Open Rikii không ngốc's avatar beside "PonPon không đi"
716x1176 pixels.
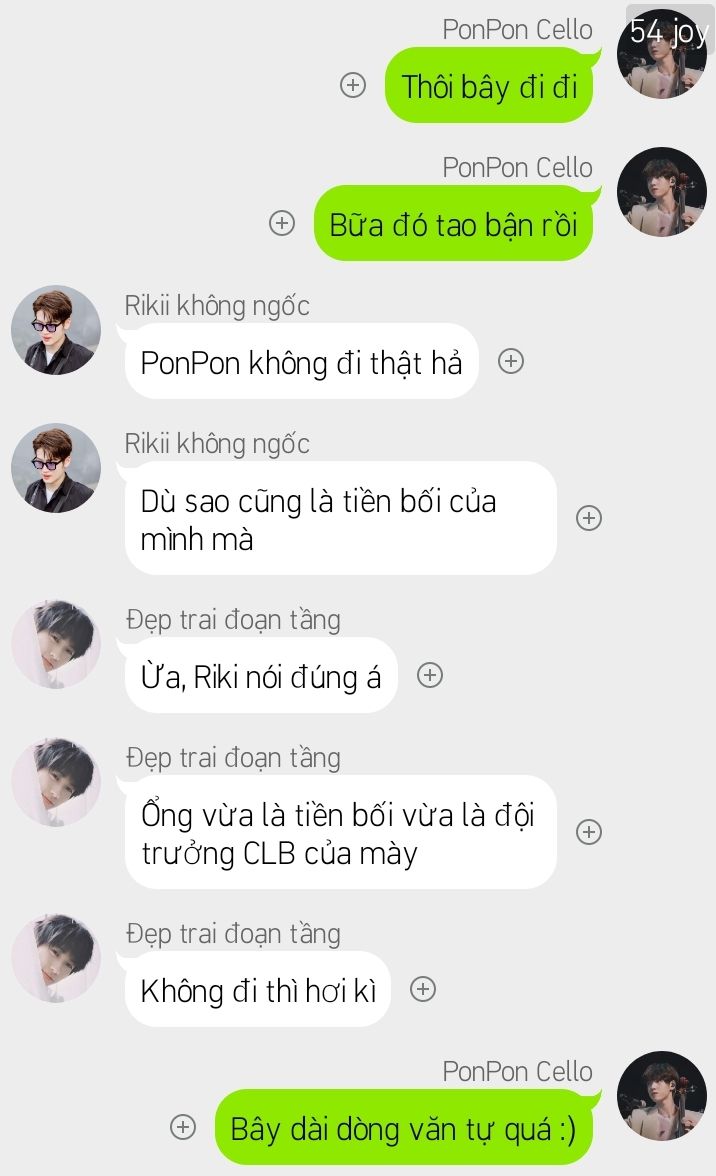tap(56, 330)
